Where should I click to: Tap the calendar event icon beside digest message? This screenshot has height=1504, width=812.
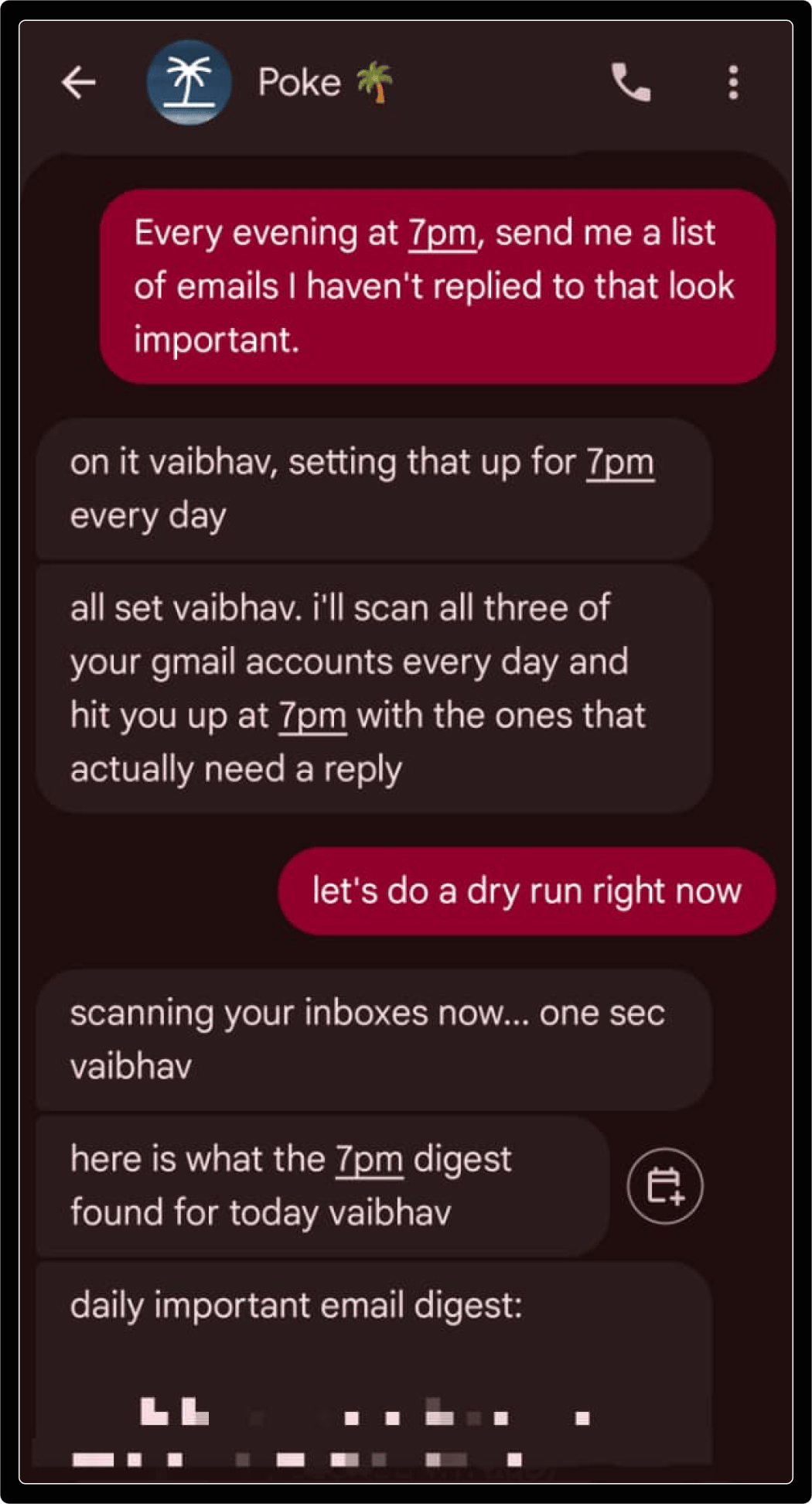(664, 1186)
